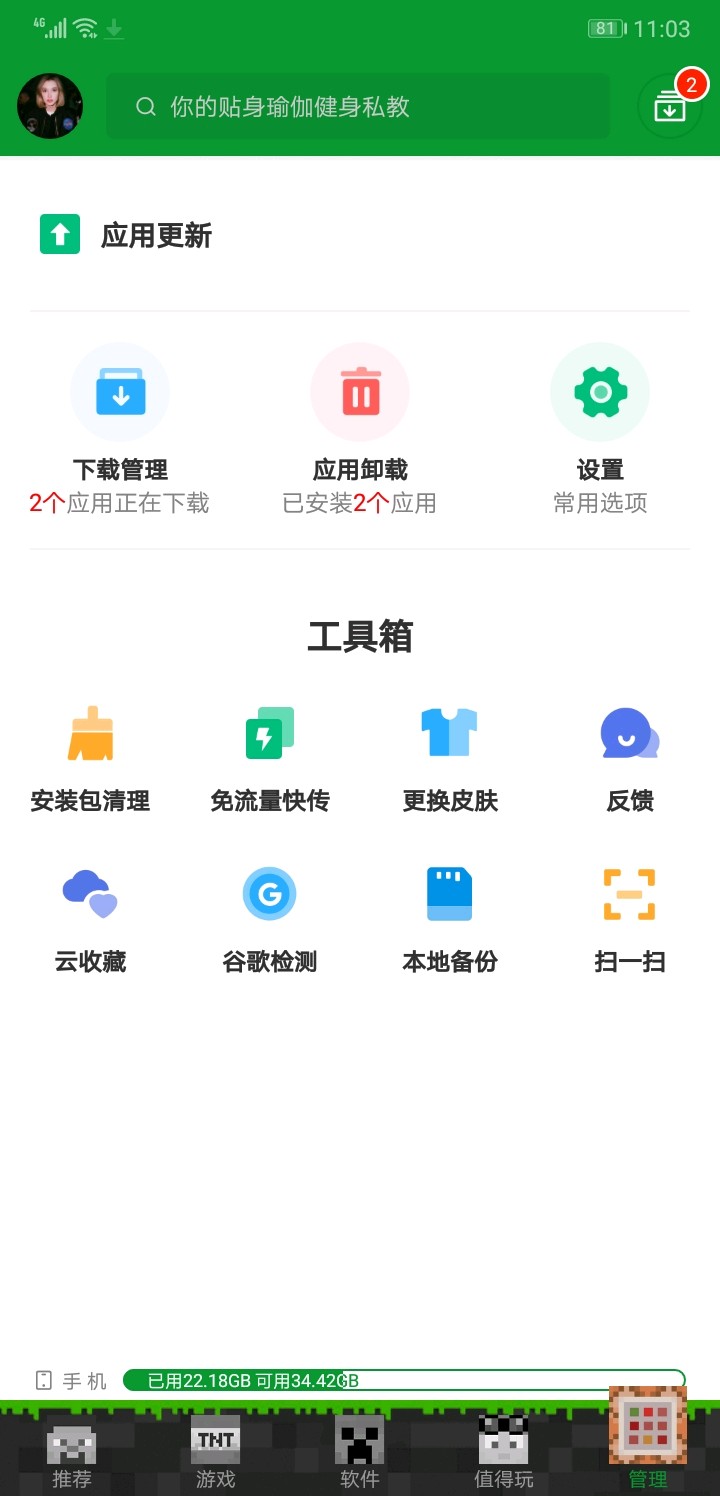Run 谷歌检测 Google check

pos(270,919)
